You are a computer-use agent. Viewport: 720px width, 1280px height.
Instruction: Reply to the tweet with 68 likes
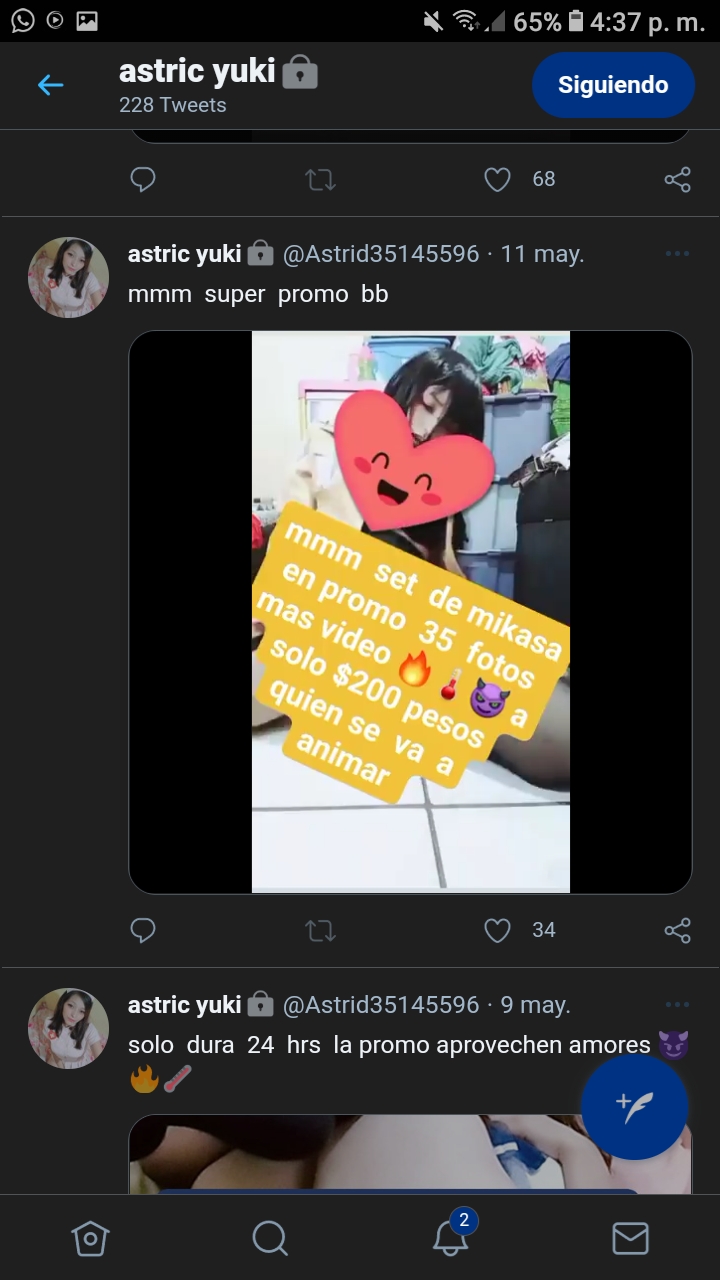click(x=143, y=180)
